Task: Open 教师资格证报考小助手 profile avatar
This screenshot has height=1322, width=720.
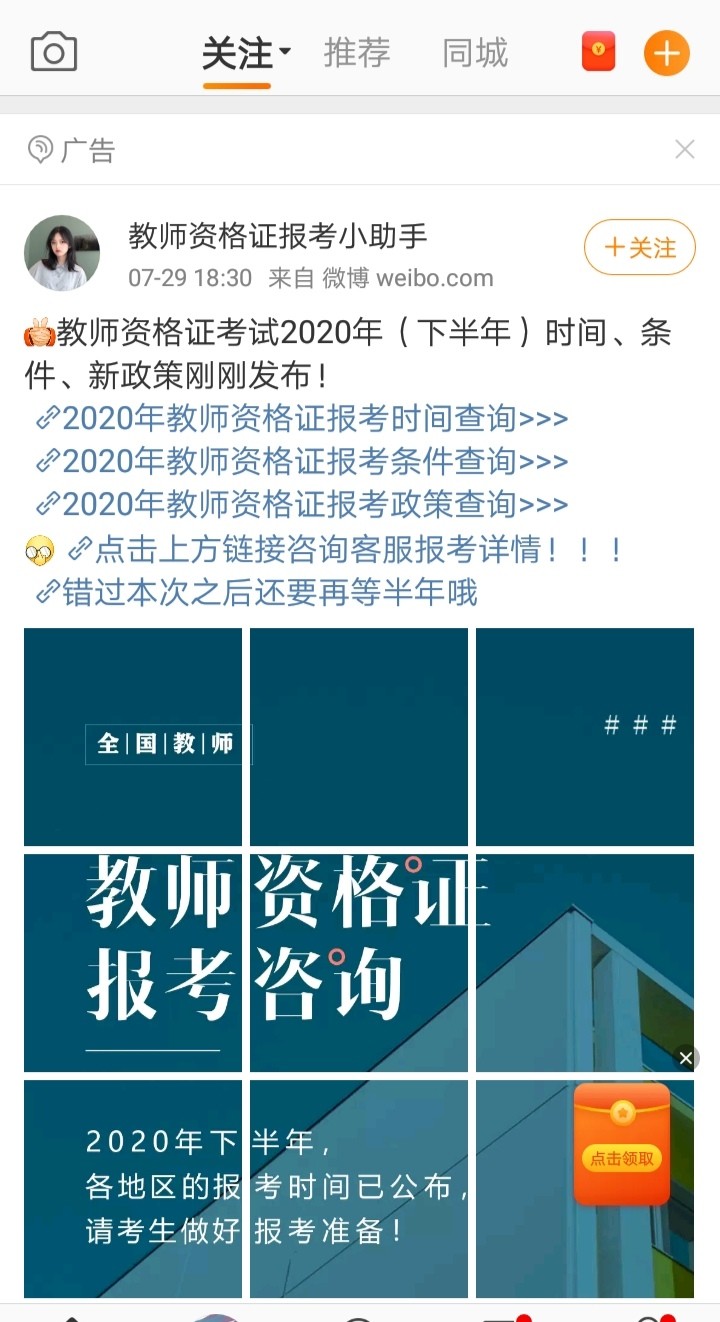Action: [x=62, y=253]
